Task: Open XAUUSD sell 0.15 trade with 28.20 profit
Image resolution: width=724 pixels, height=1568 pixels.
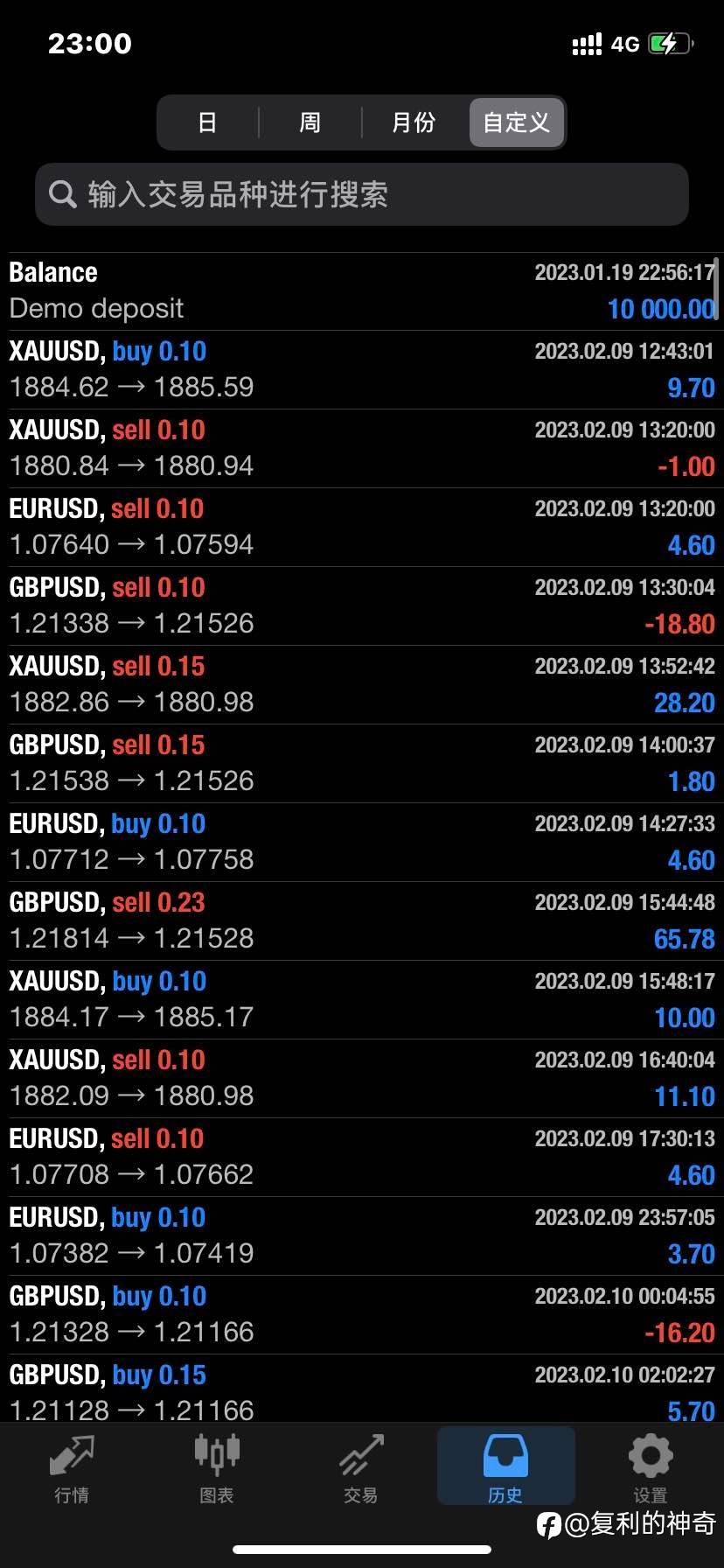Action: pyautogui.click(x=362, y=684)
